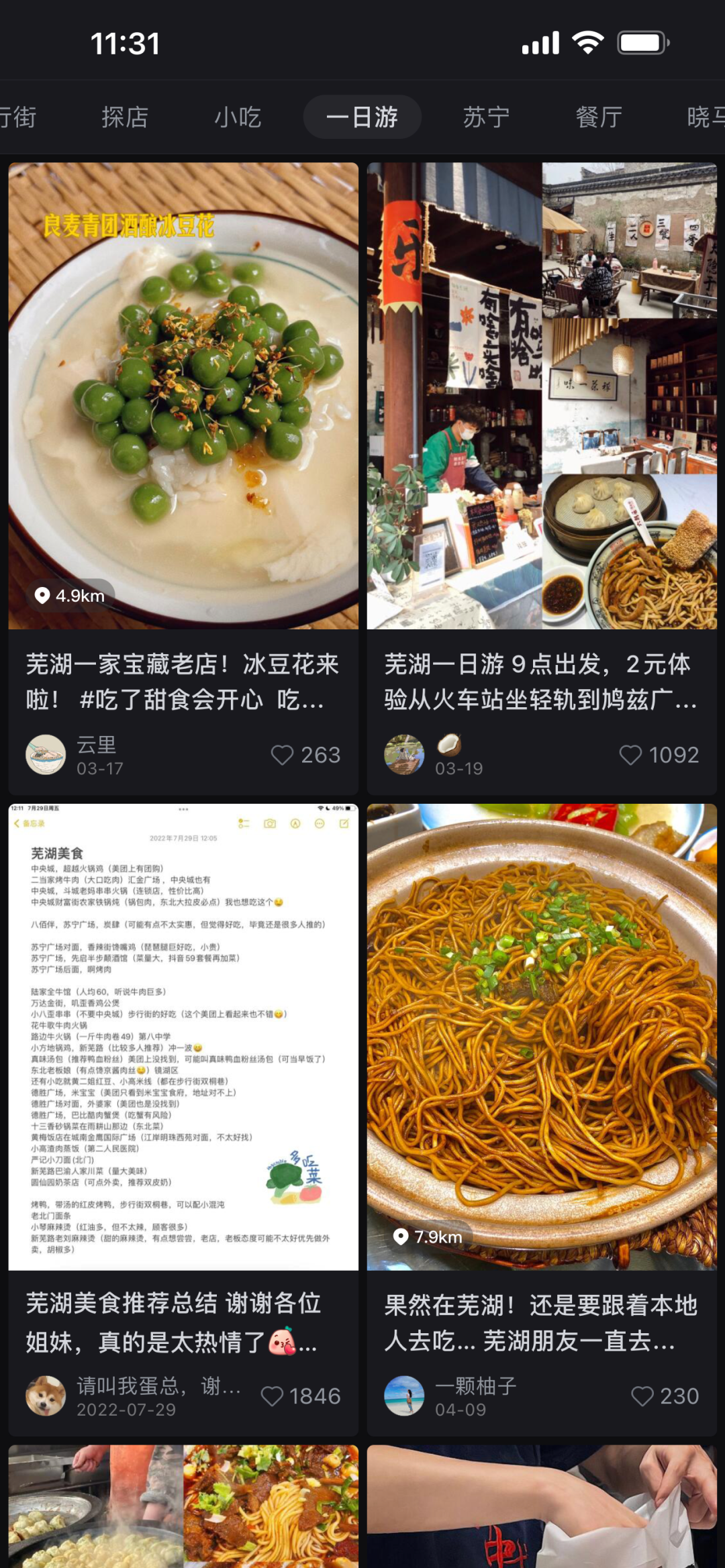
Task: Open 请叫我蛋总's profile avatar
Action: [46, 1396]
